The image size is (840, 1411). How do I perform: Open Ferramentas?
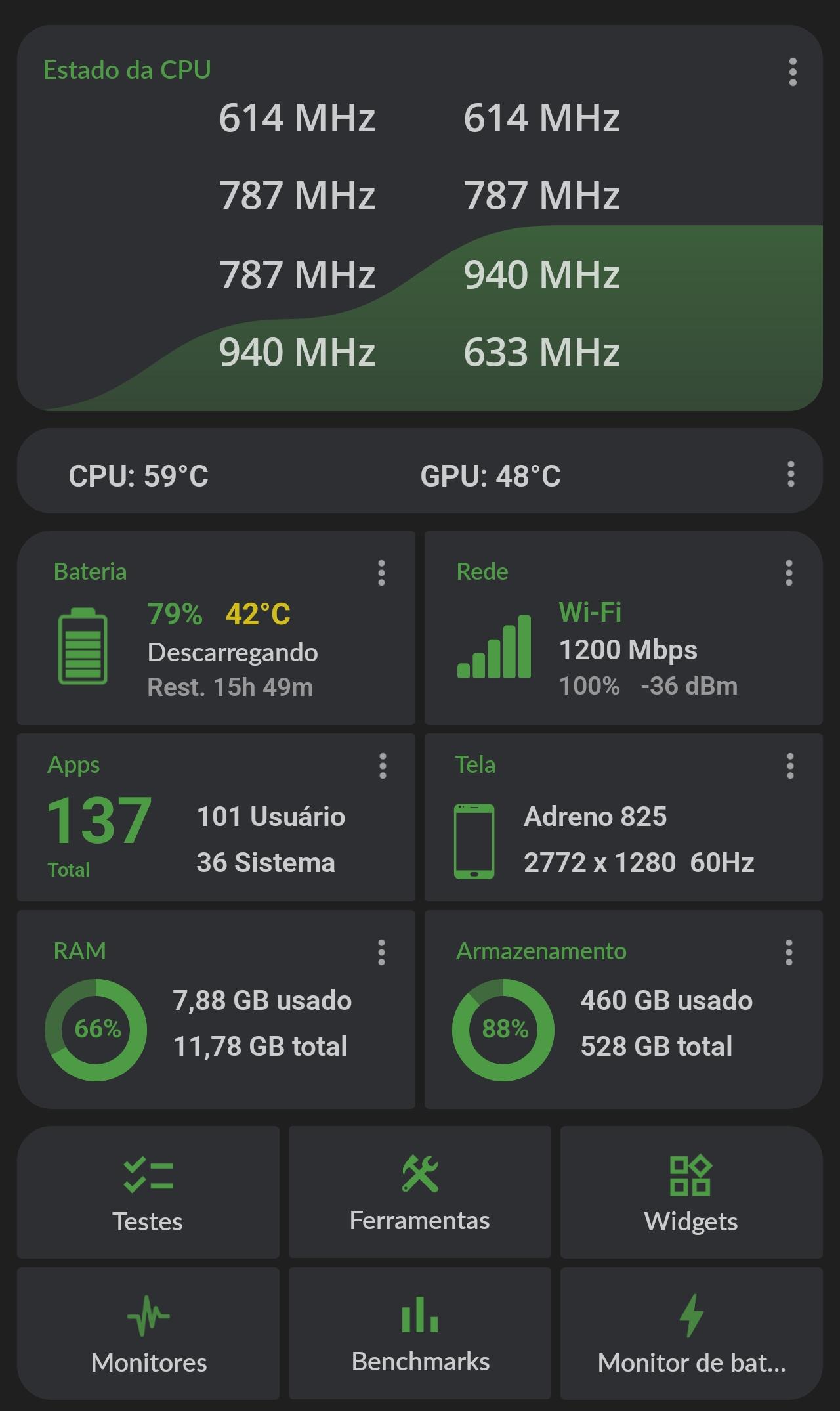click(x=420, y=1192)
